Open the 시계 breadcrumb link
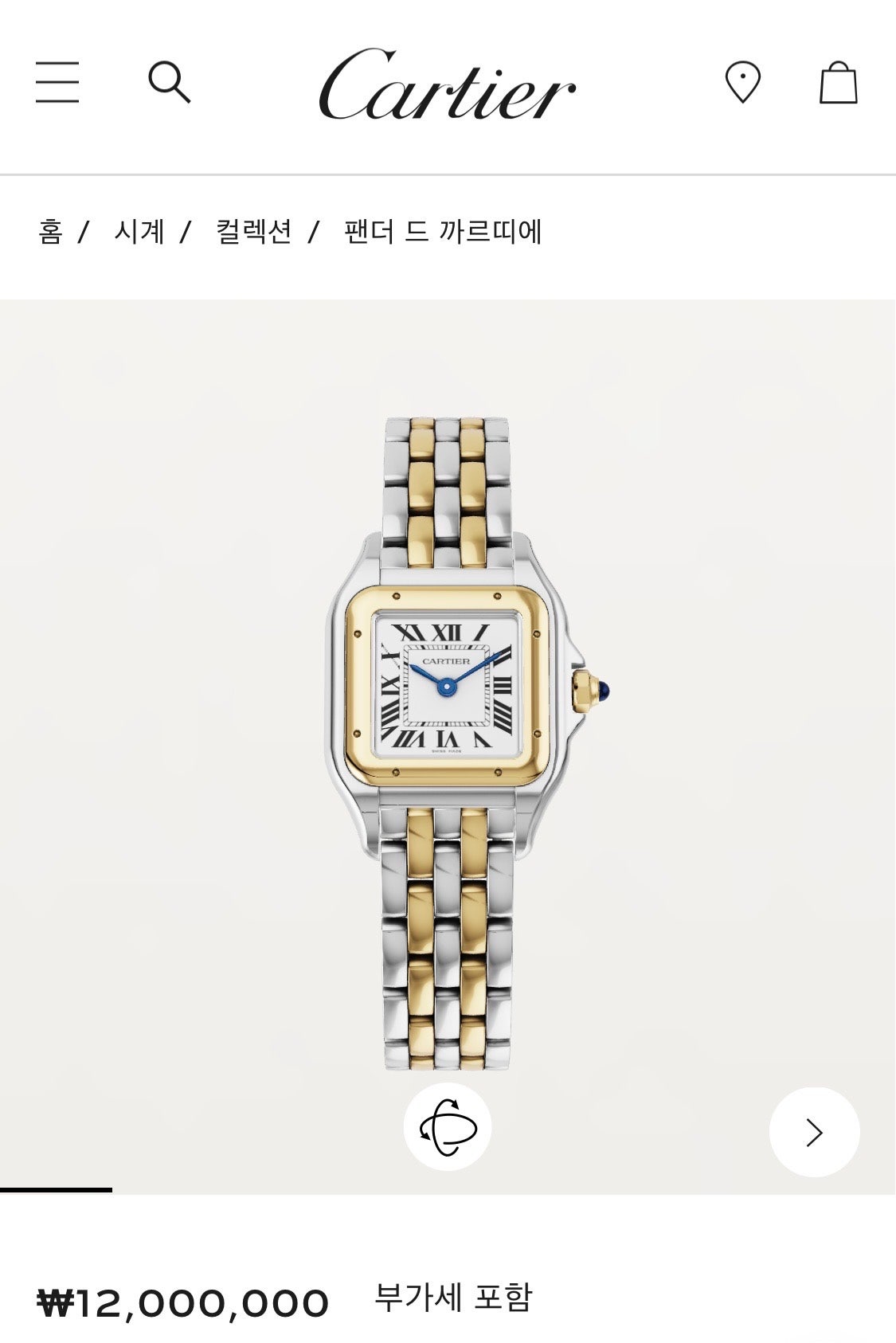Viewport: 896px width, 1343px height. point(139,232)
